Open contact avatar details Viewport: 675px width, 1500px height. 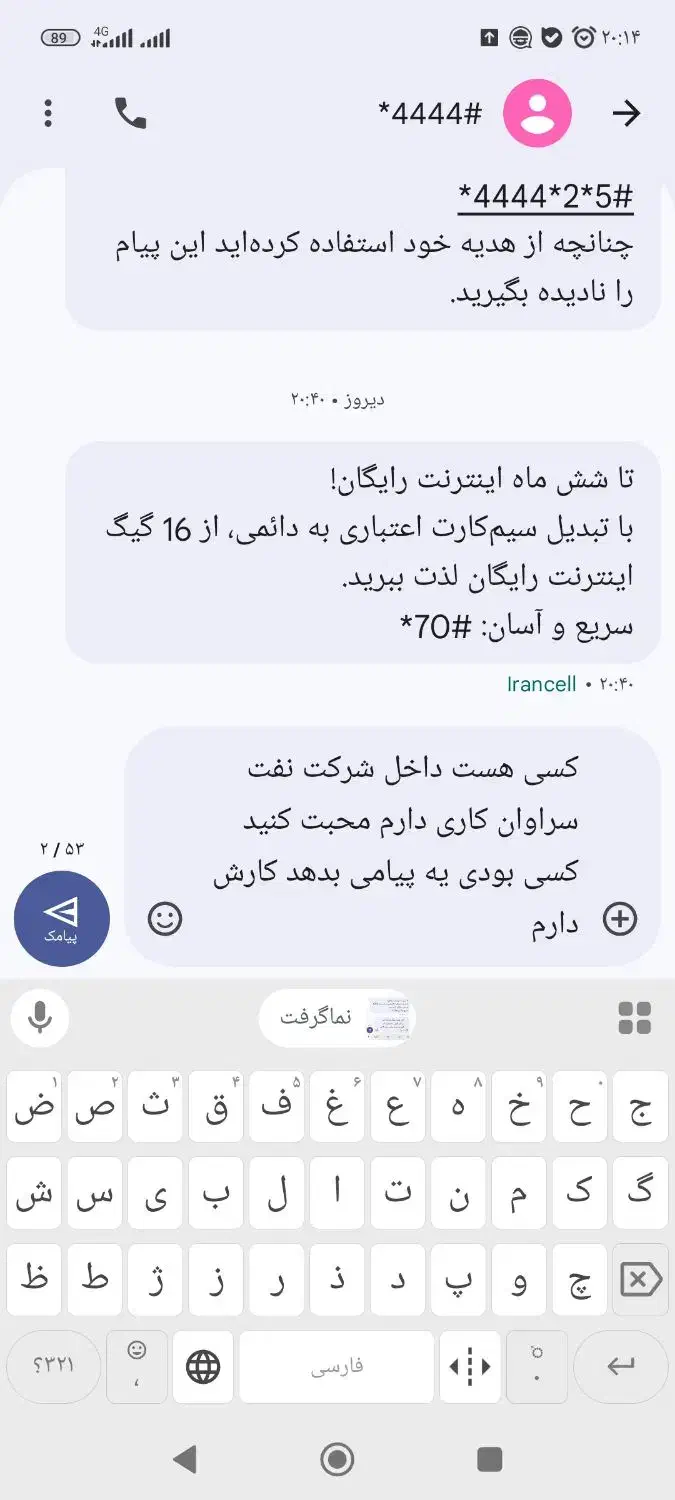point(538,113)
